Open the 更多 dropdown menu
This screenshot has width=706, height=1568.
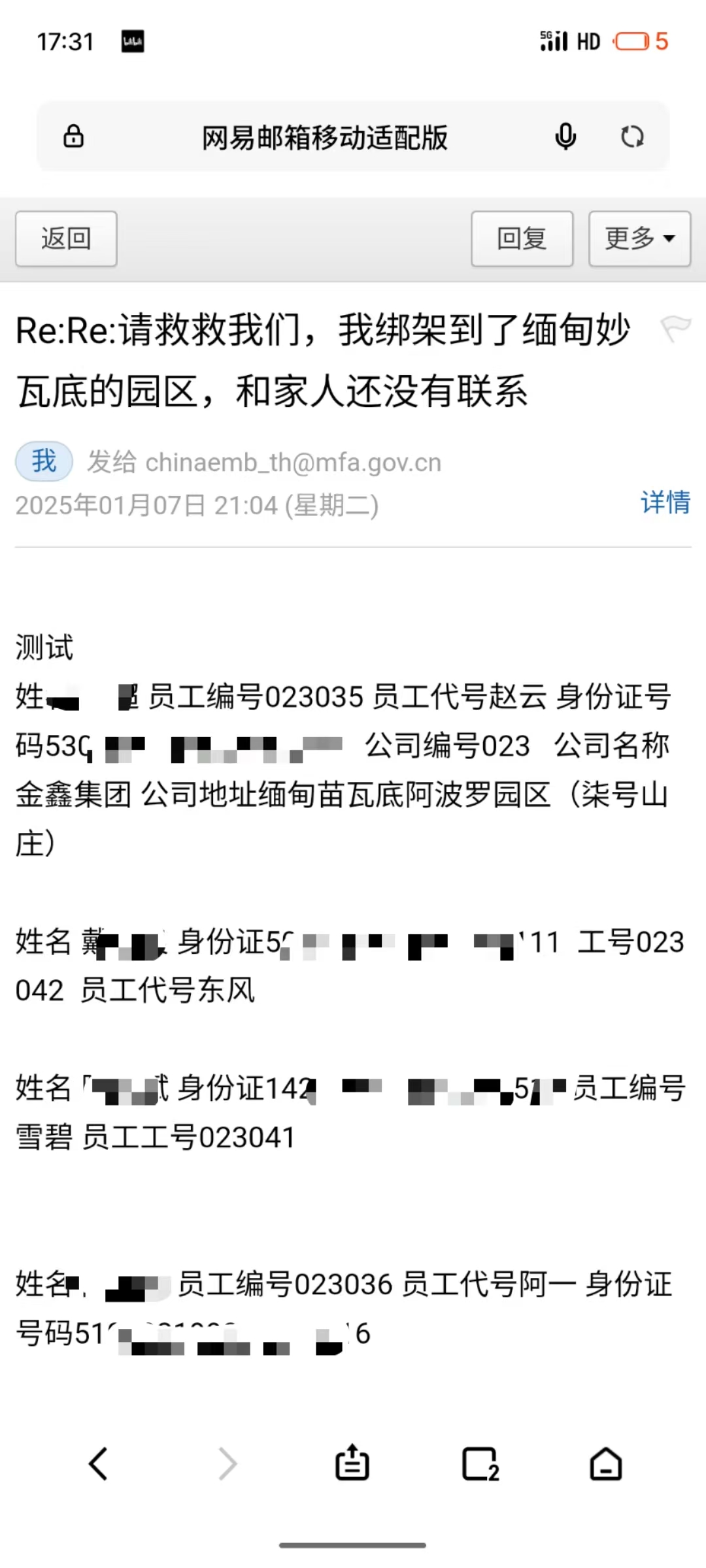click(639, 238)
